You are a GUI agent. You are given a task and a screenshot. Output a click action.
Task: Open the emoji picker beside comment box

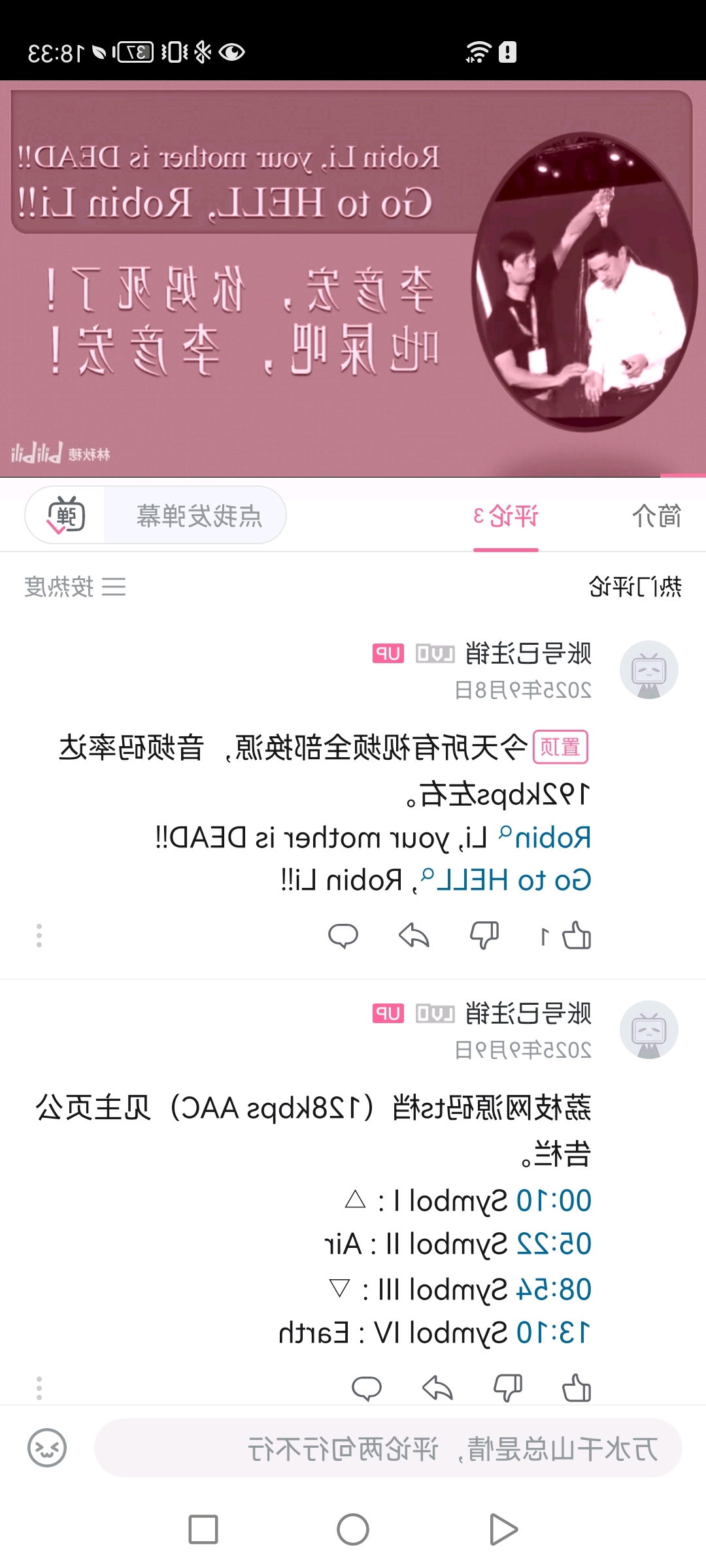point(47,1448)
